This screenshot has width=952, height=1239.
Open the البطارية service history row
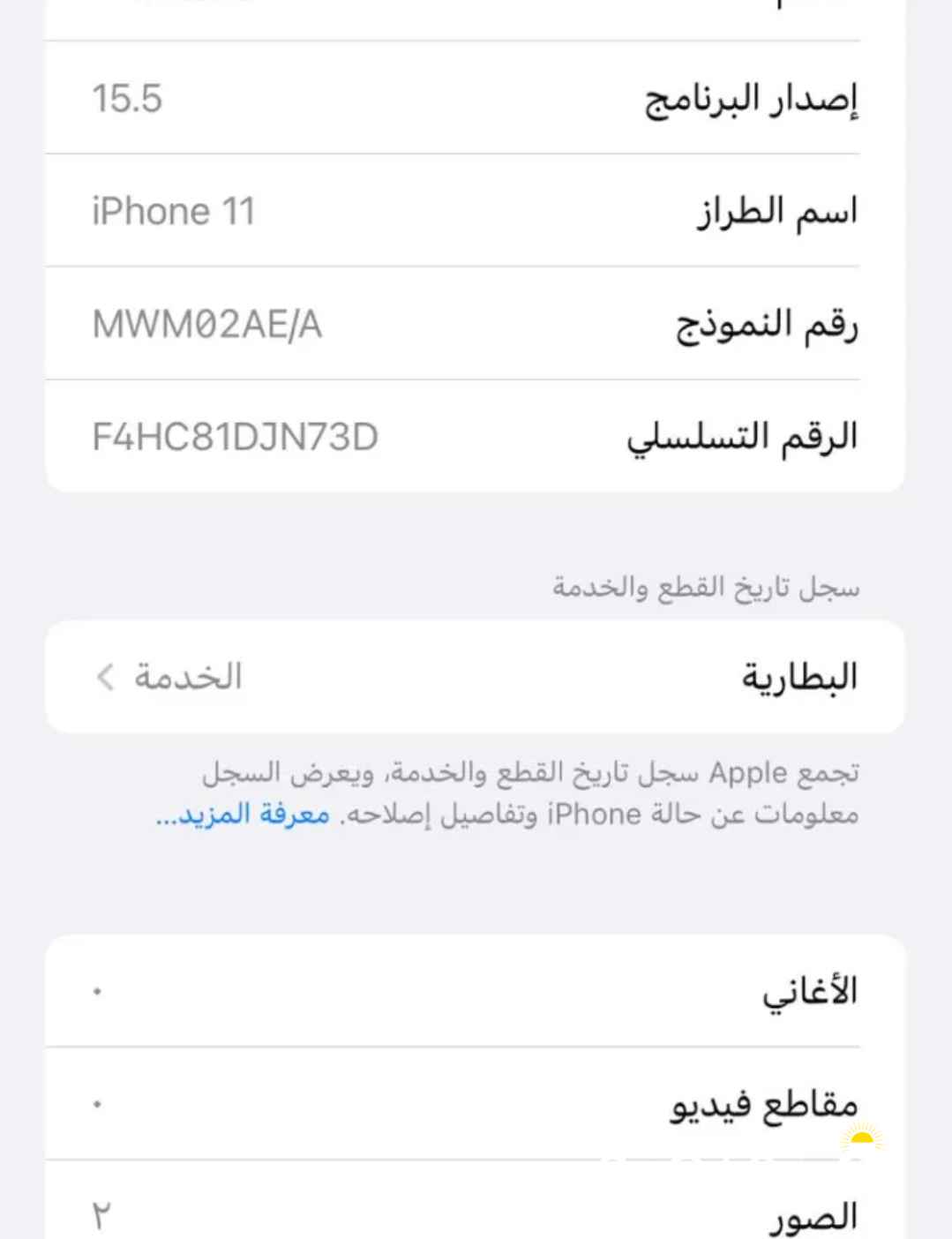(475, 677)
